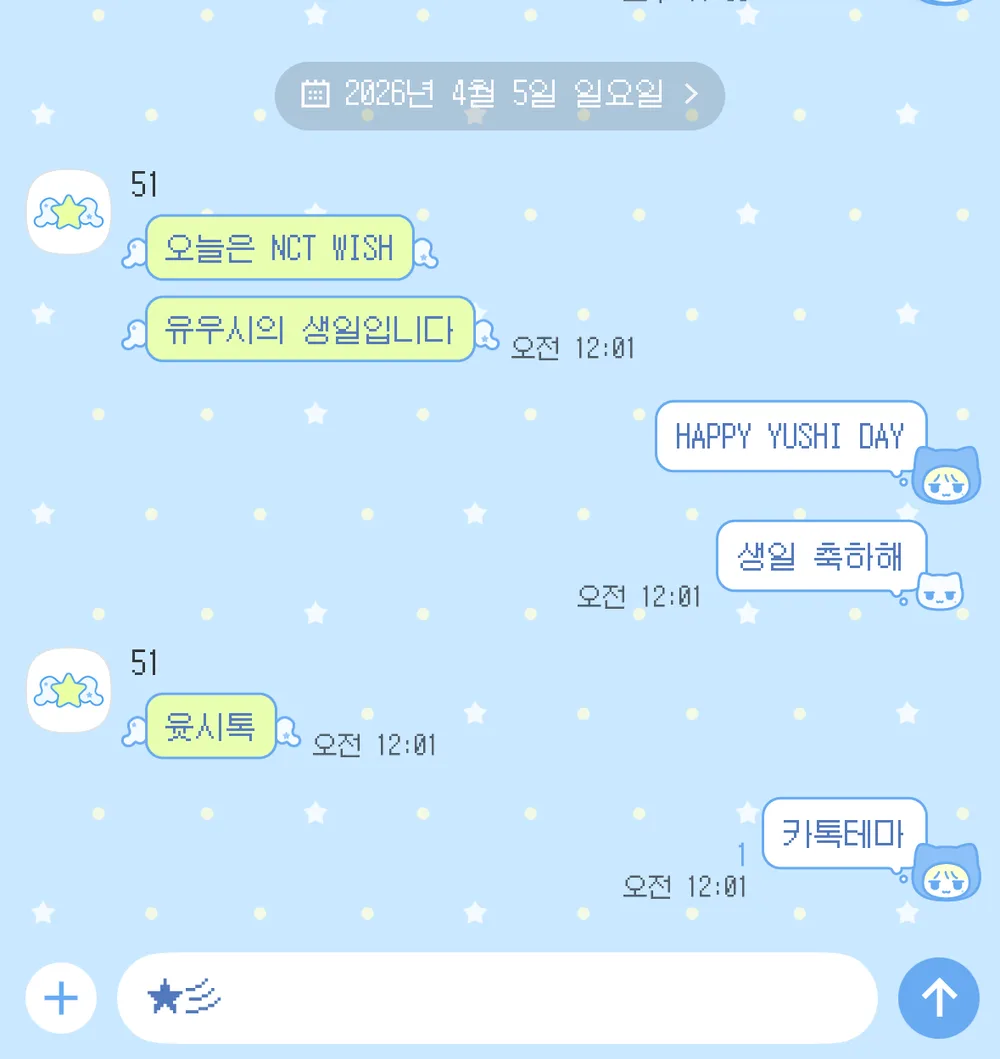The image size is (1000, 1059).
Task: Click the blue '1' unread indicator
Action: (740, 855)
